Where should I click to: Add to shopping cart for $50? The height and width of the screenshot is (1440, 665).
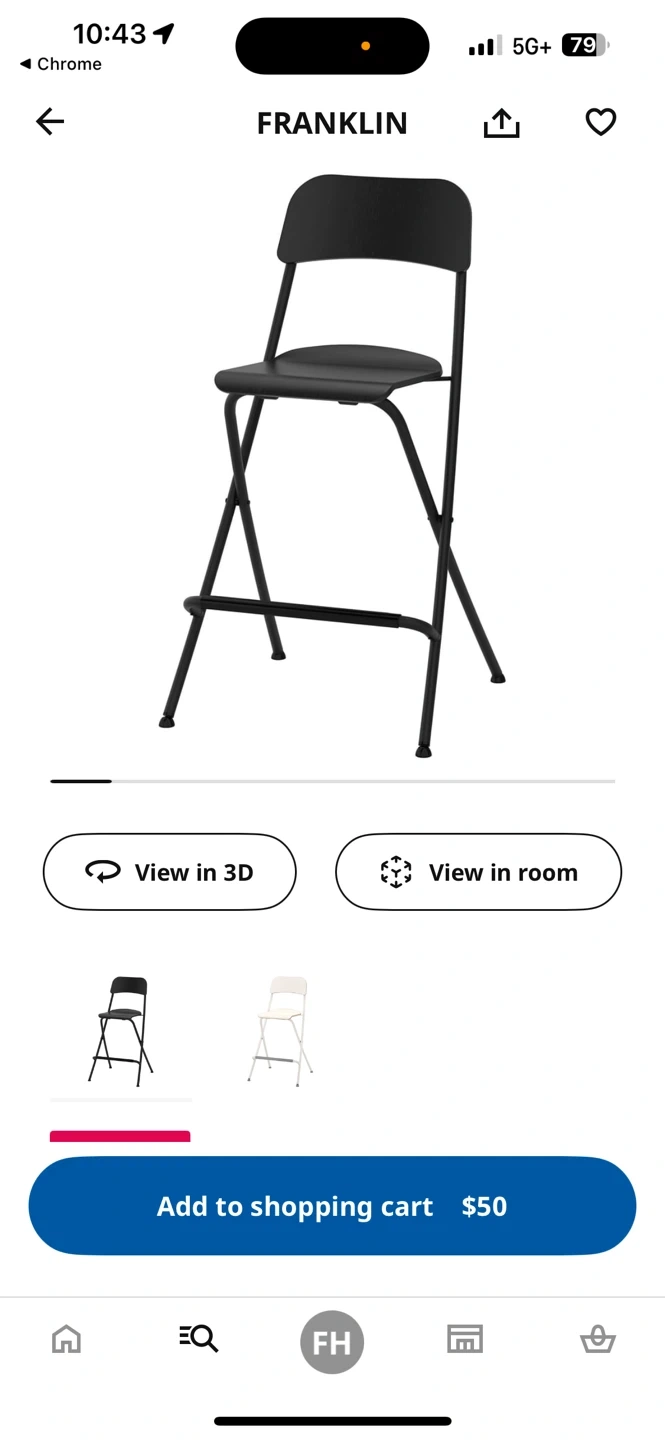pyautogui.click(x=332, y=1206)
